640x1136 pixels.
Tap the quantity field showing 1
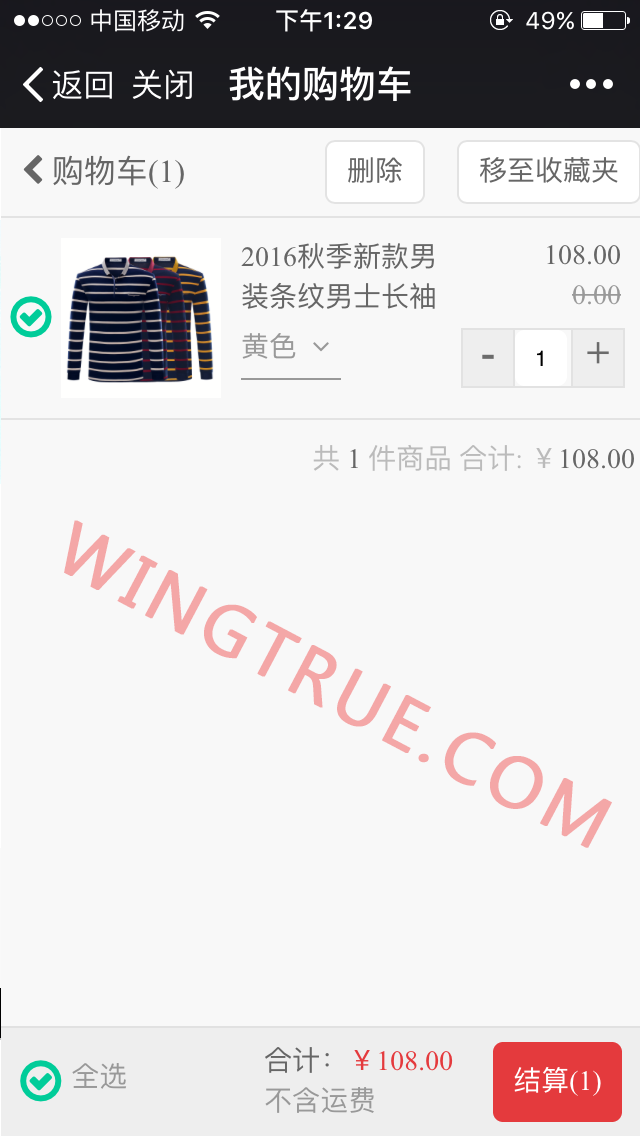541,357
